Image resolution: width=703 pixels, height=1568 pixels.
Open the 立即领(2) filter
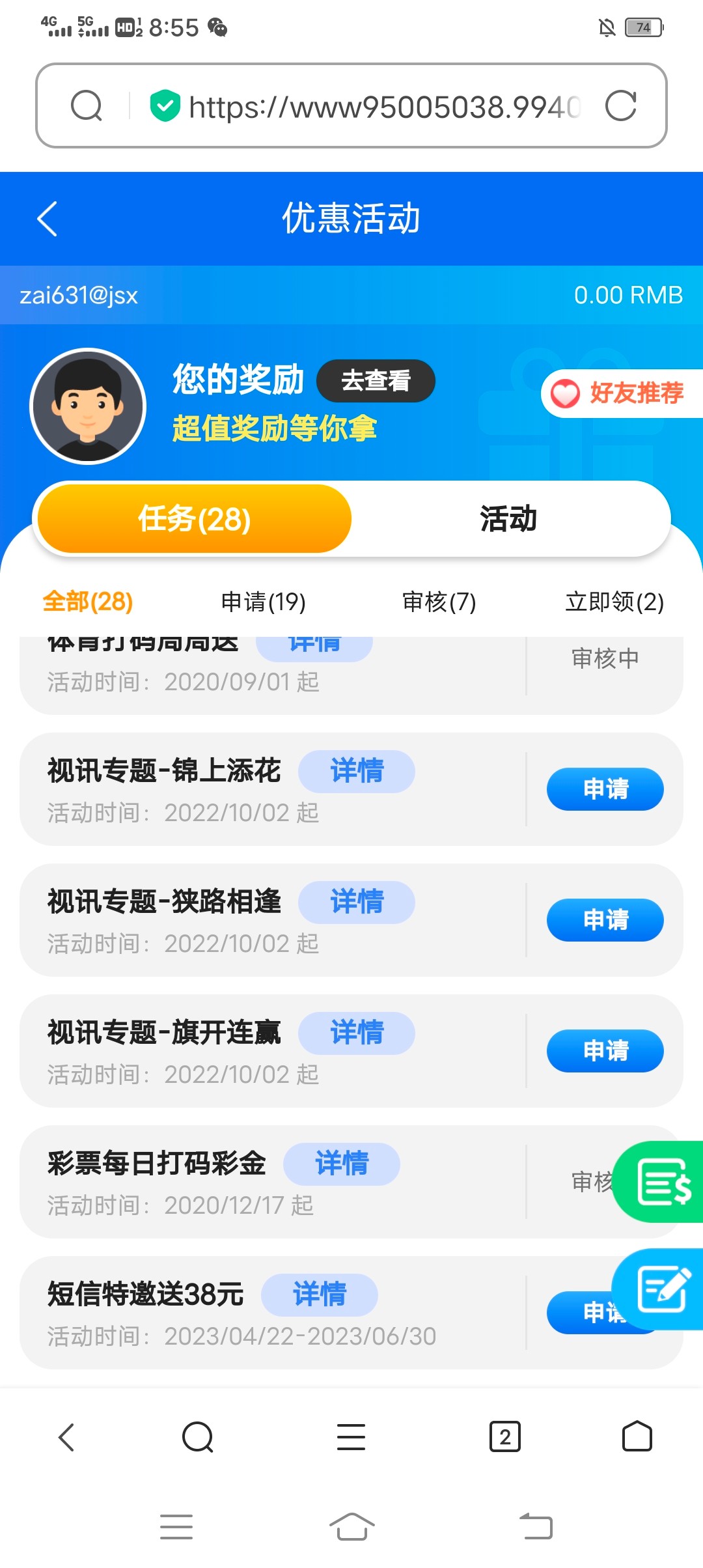(614, 602)
